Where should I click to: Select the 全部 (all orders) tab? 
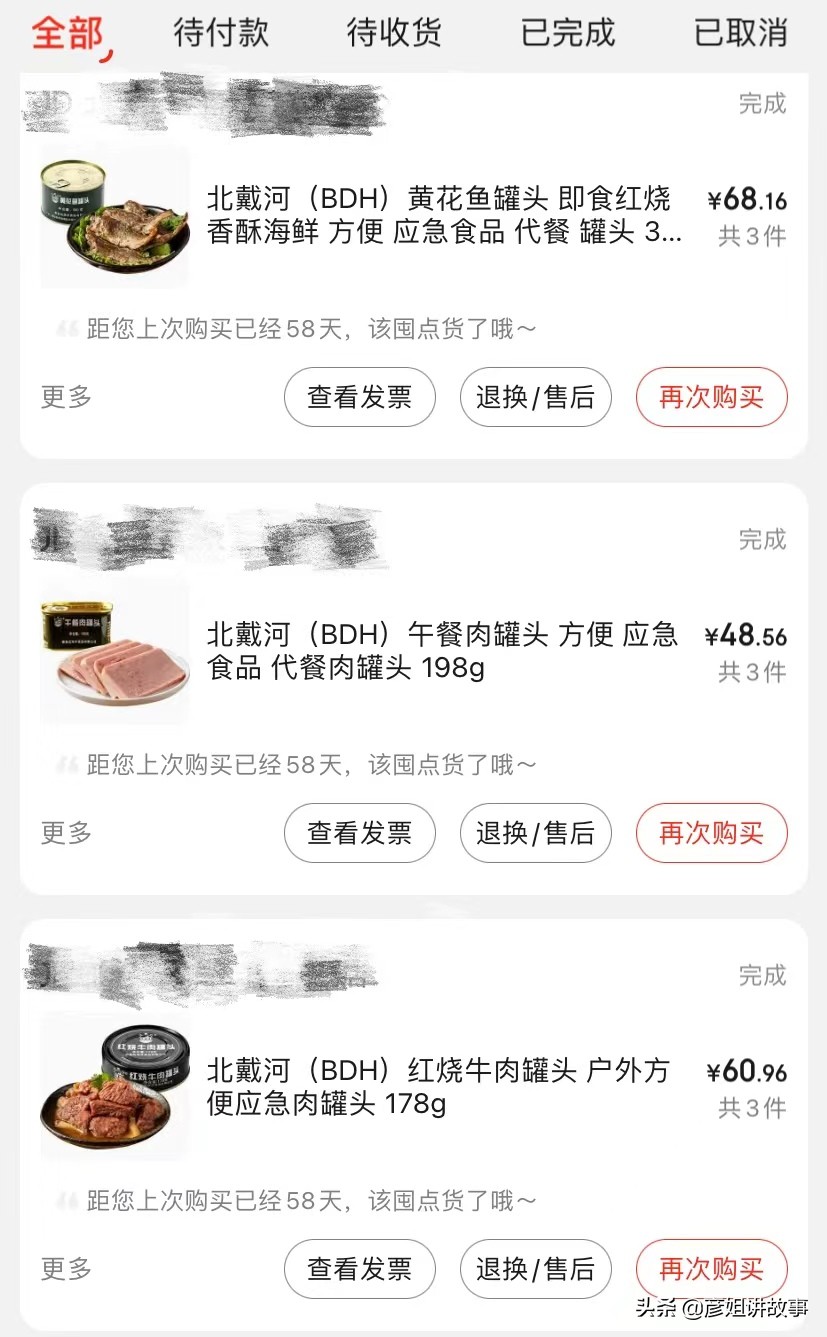click(x=63, y=33)
